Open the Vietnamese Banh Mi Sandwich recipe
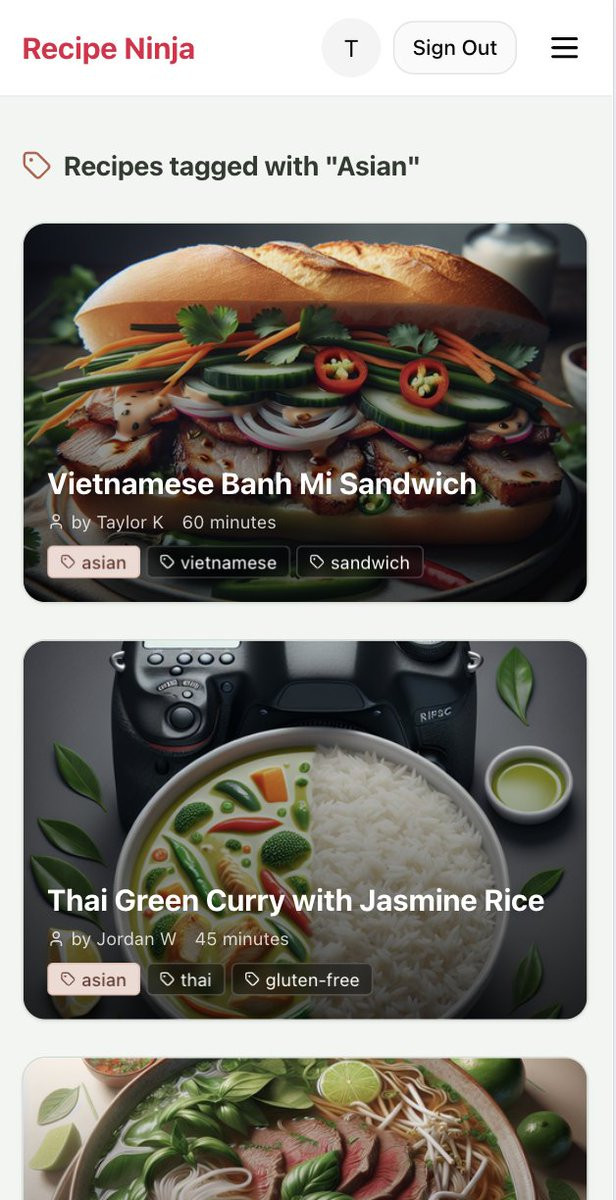Image resolution: width=616 pixels, height=1200 pixels. coord(262,484)
